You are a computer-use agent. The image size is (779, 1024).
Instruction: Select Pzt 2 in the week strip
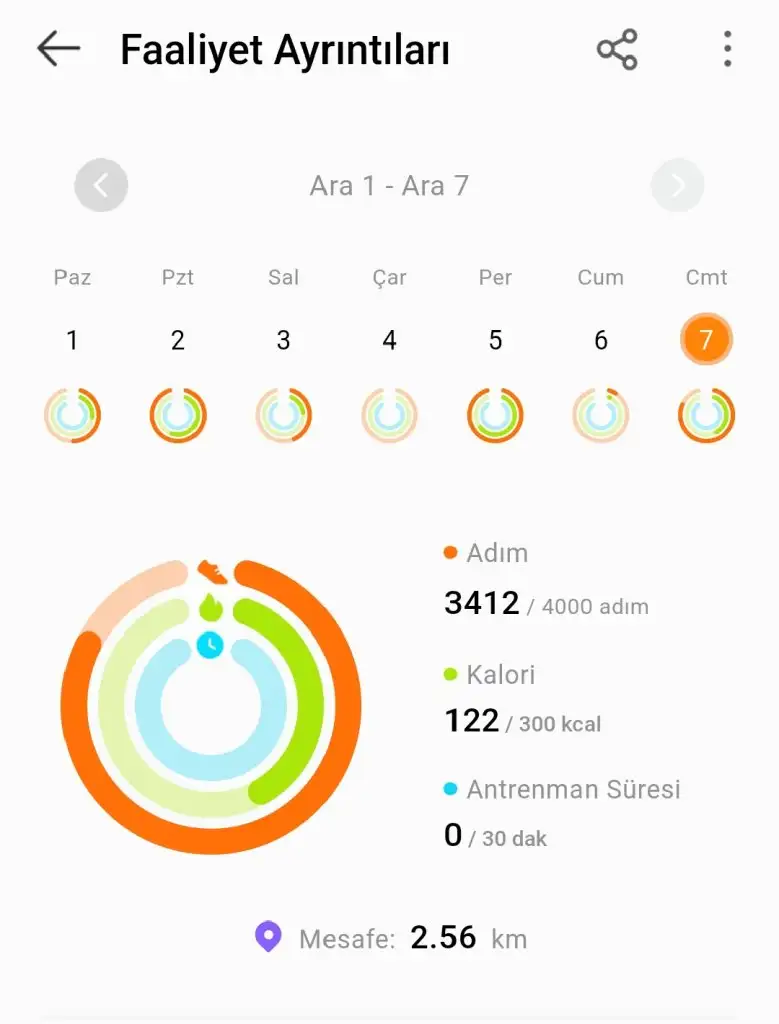178,341
